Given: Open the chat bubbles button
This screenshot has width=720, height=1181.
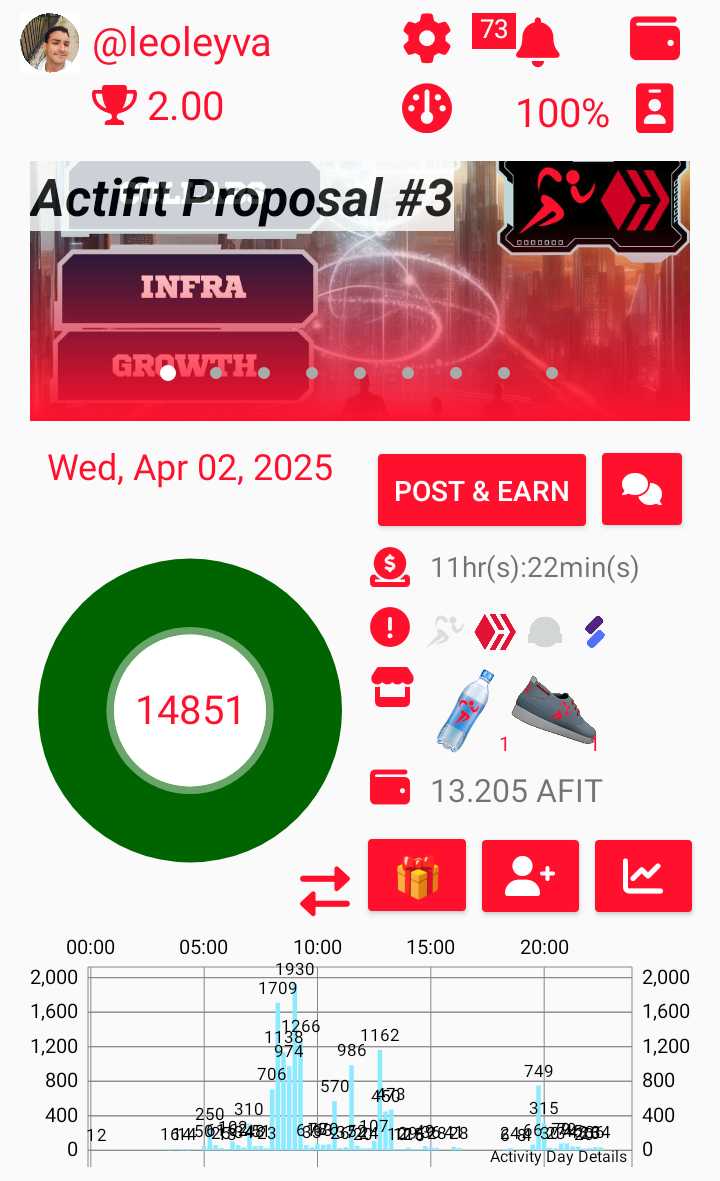Looking at the screenshot, I should pos(642,489).
